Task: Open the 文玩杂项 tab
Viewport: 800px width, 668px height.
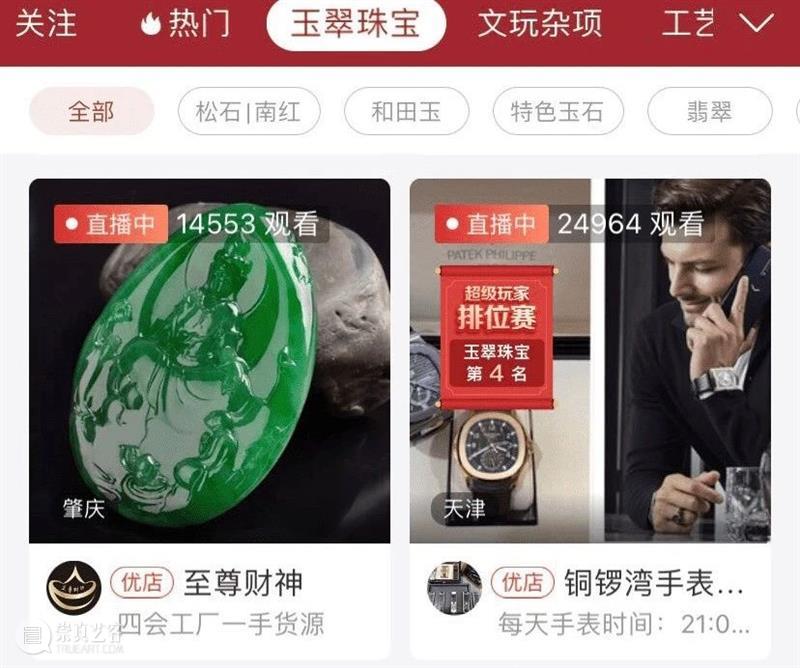Action: pos(540,23)
